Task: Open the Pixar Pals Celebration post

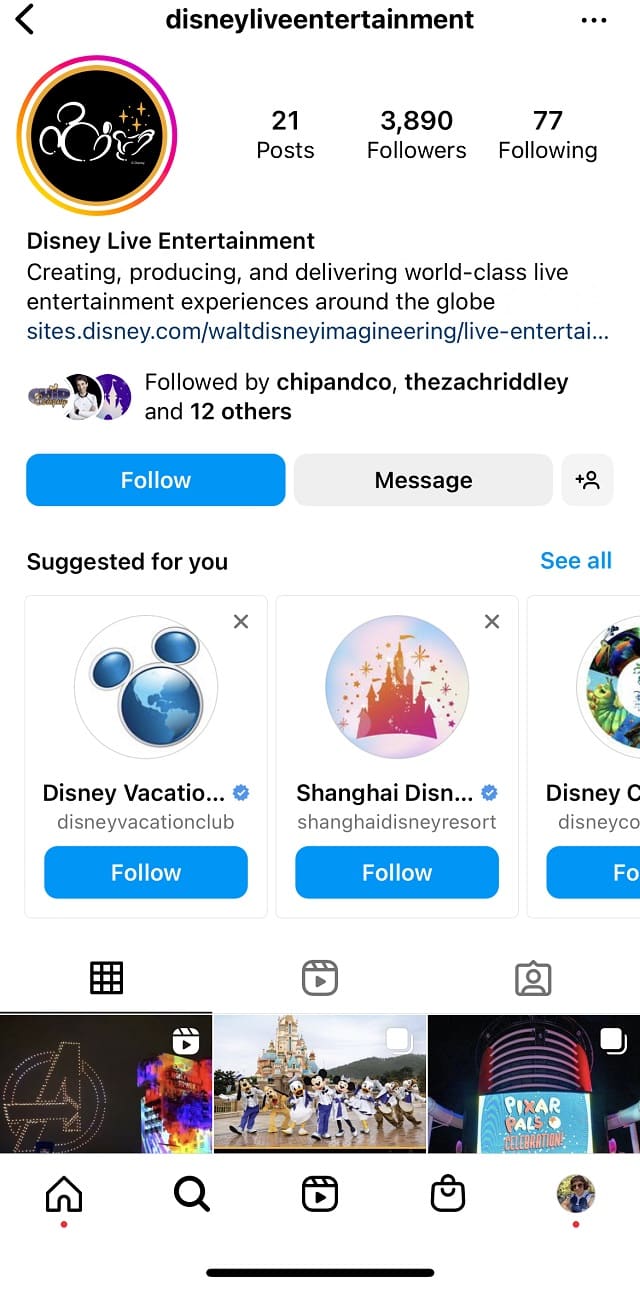Action: [x=534, y=1084]
